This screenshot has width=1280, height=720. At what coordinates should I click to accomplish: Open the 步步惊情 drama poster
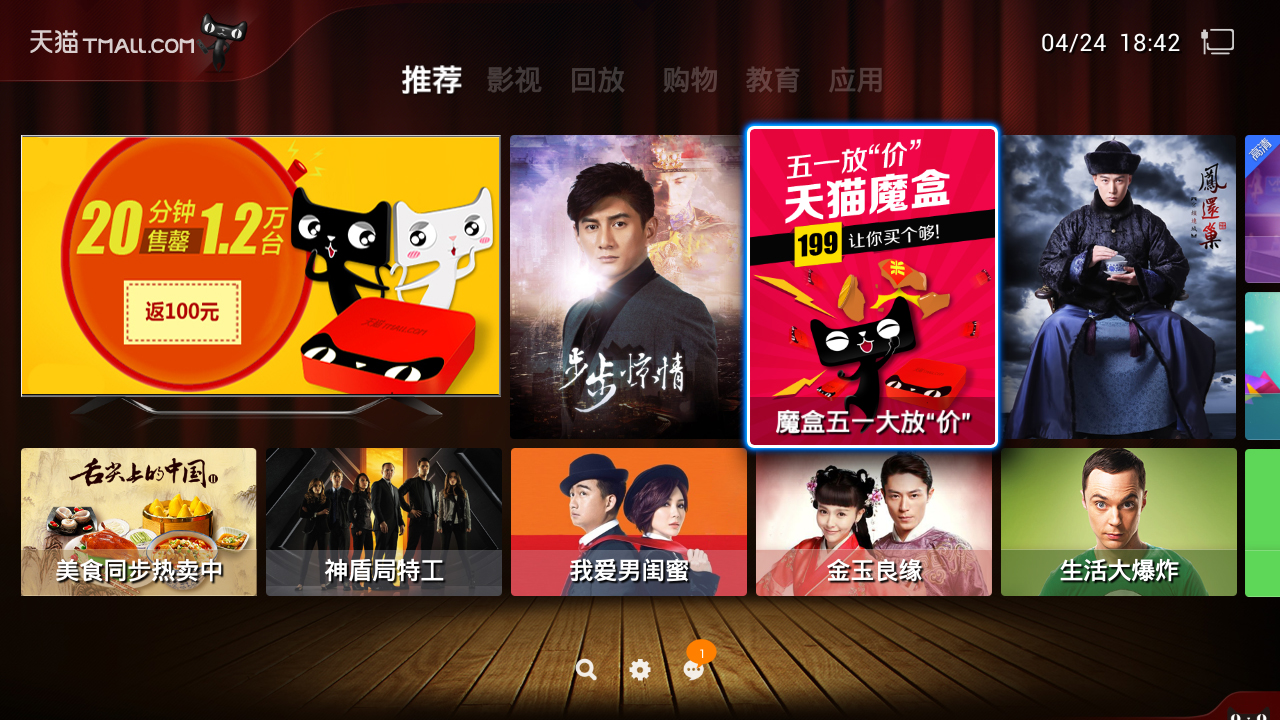626,286
